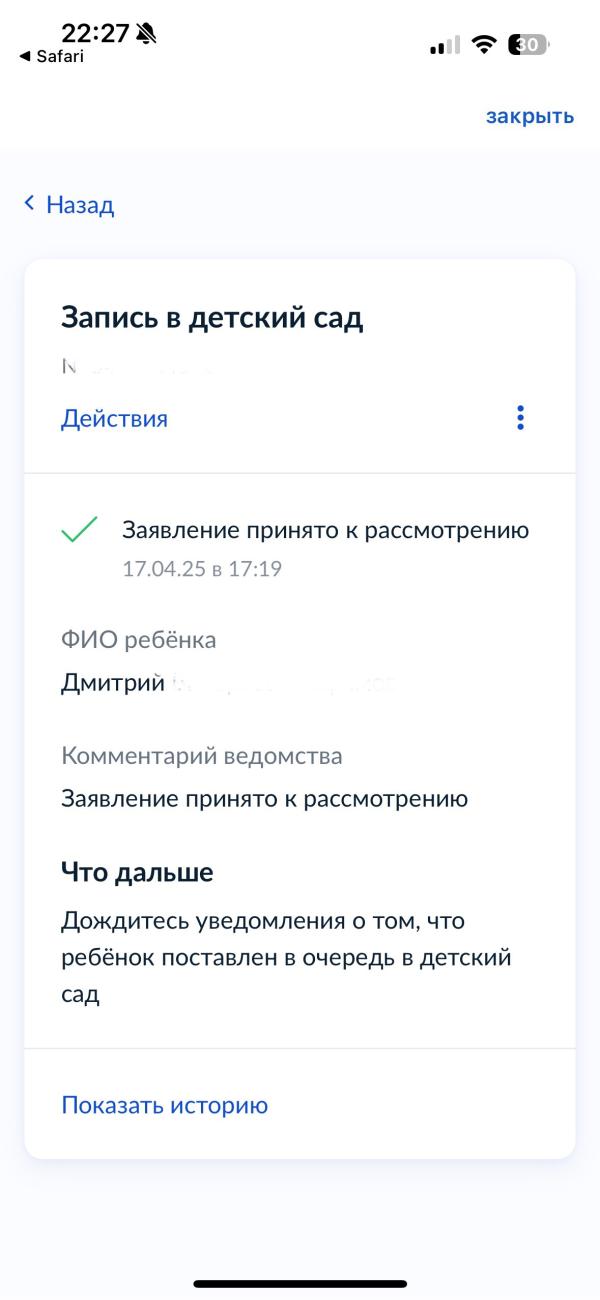Tap Показать историю
Viewport: 600px width, 1300px height.
(164, 1105)
